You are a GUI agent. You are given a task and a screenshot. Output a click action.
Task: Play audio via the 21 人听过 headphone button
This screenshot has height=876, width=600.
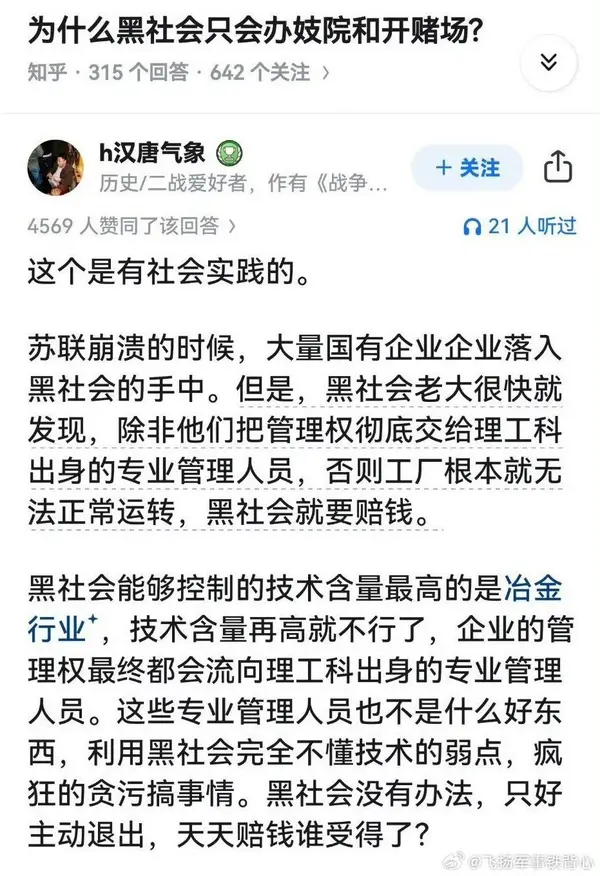tap(520, 226)
